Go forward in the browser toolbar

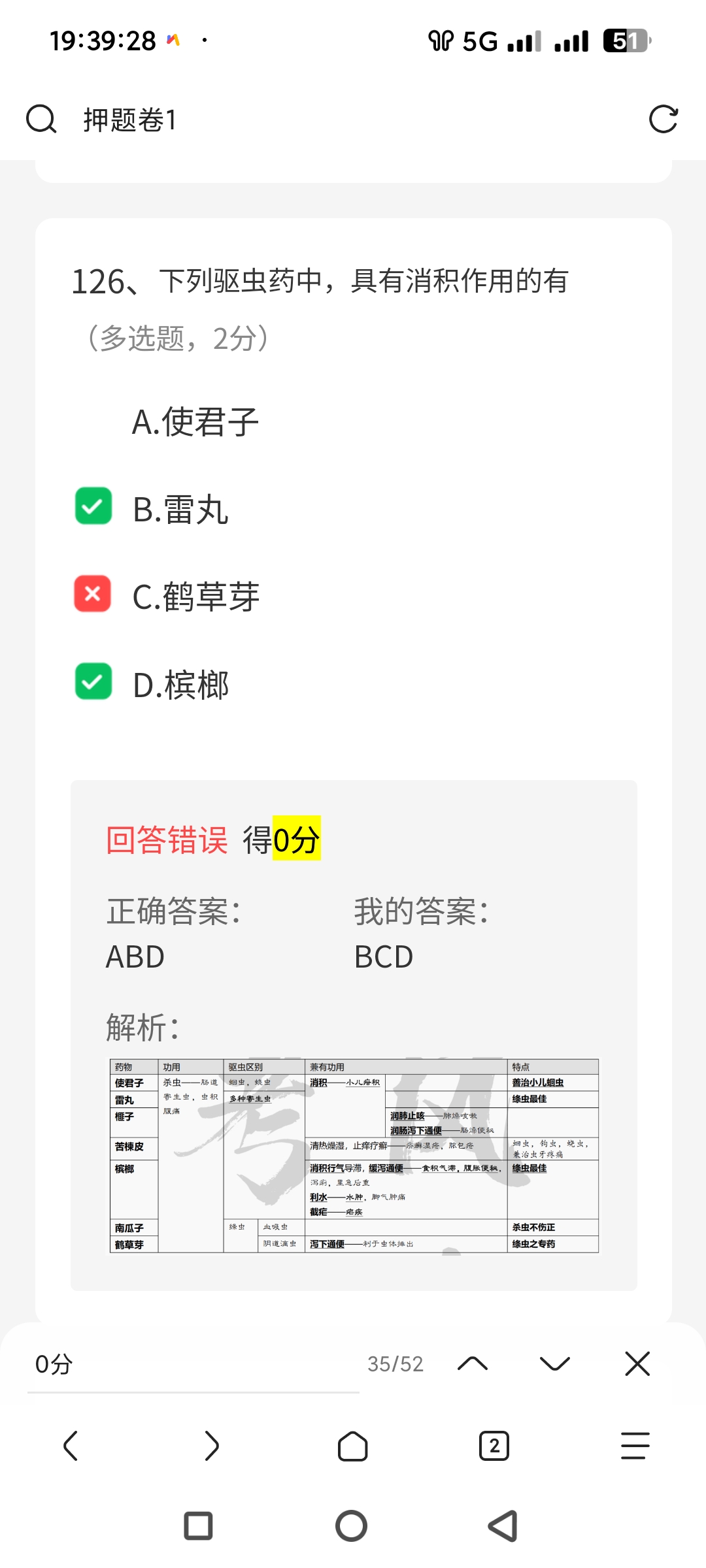click(212, 1446)
